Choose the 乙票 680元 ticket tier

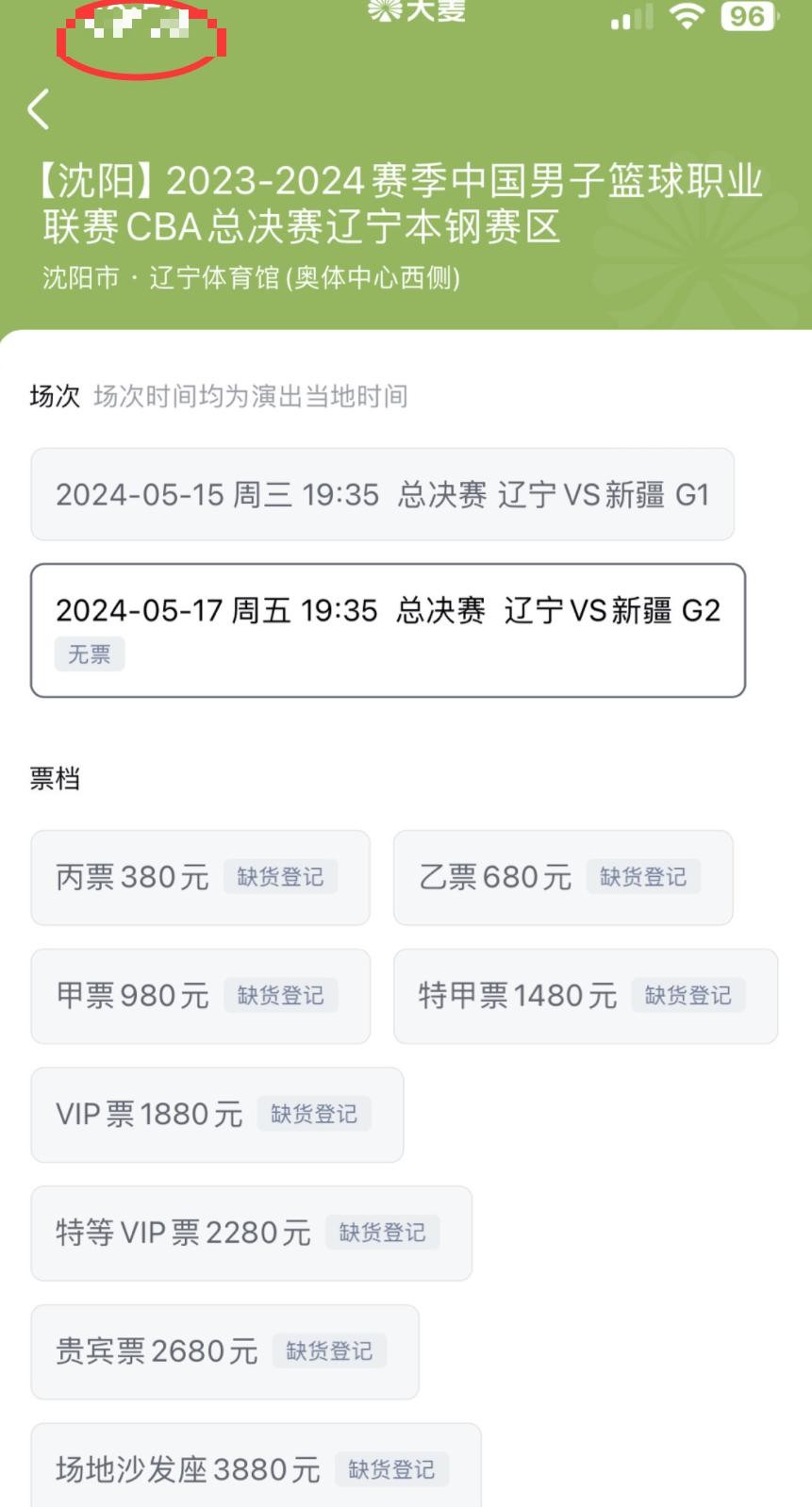point(562,877)
